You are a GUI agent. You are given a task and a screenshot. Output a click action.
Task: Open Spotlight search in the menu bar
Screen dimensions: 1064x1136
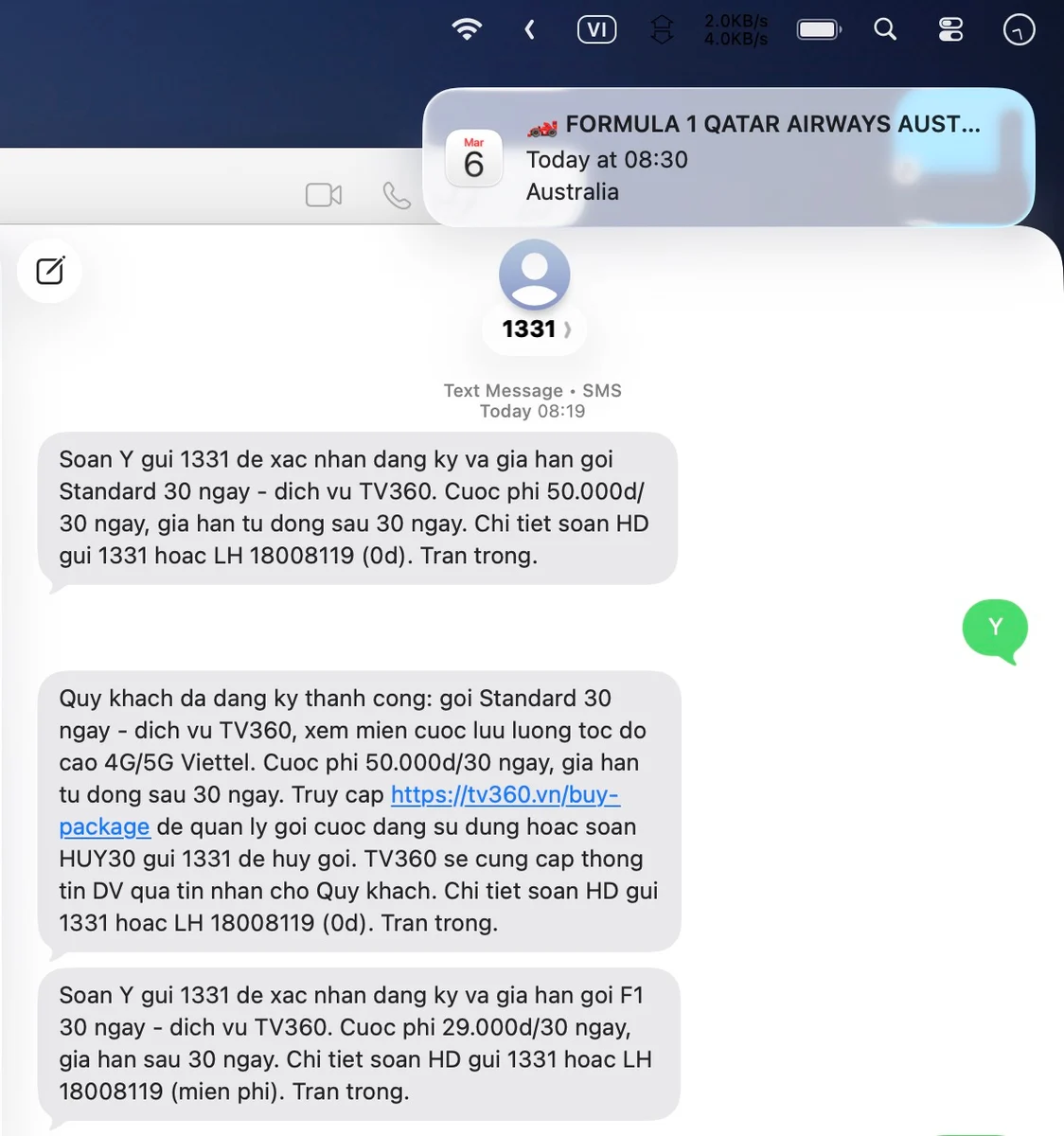pyautogui.click(x=885, y=30)
